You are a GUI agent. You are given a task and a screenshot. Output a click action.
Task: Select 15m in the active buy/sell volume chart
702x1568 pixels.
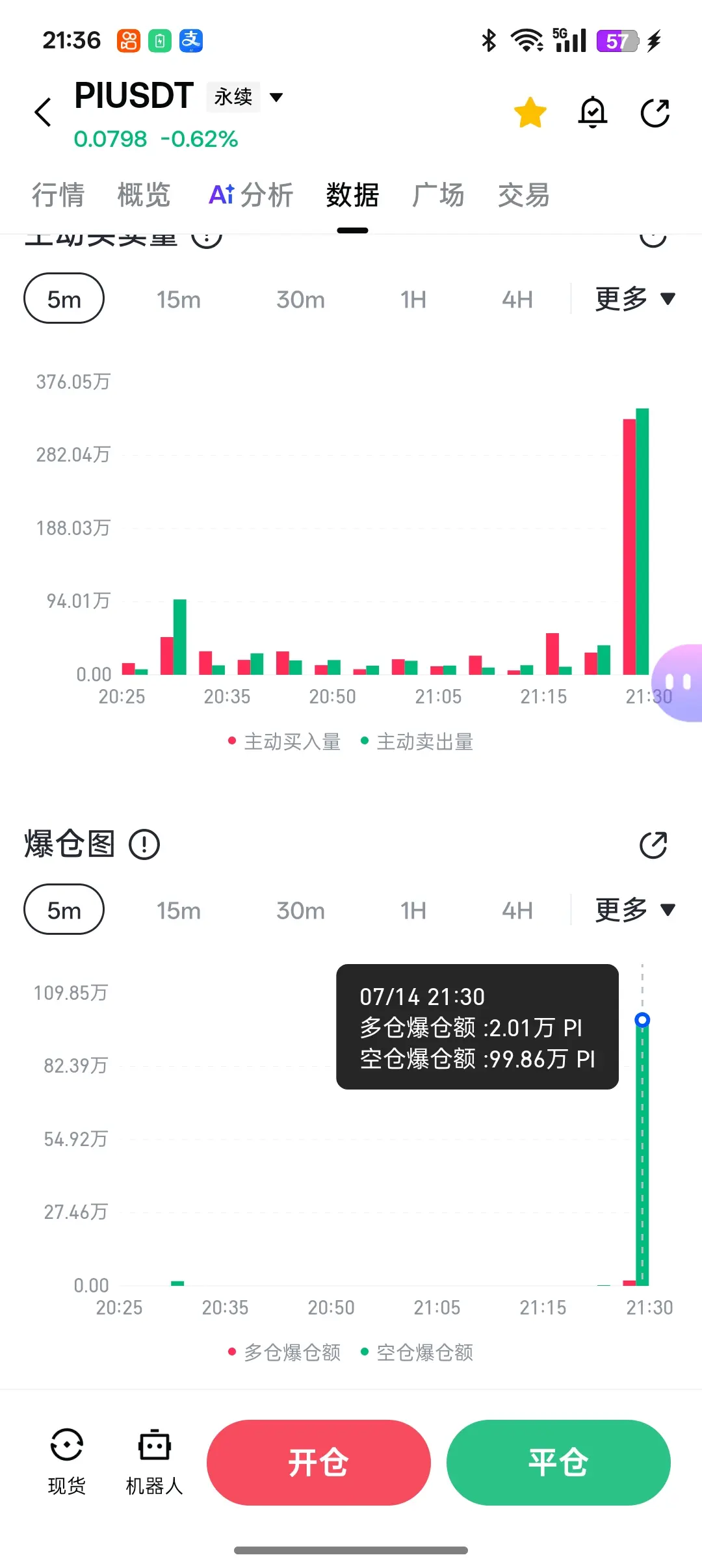(x=178, y=300)
